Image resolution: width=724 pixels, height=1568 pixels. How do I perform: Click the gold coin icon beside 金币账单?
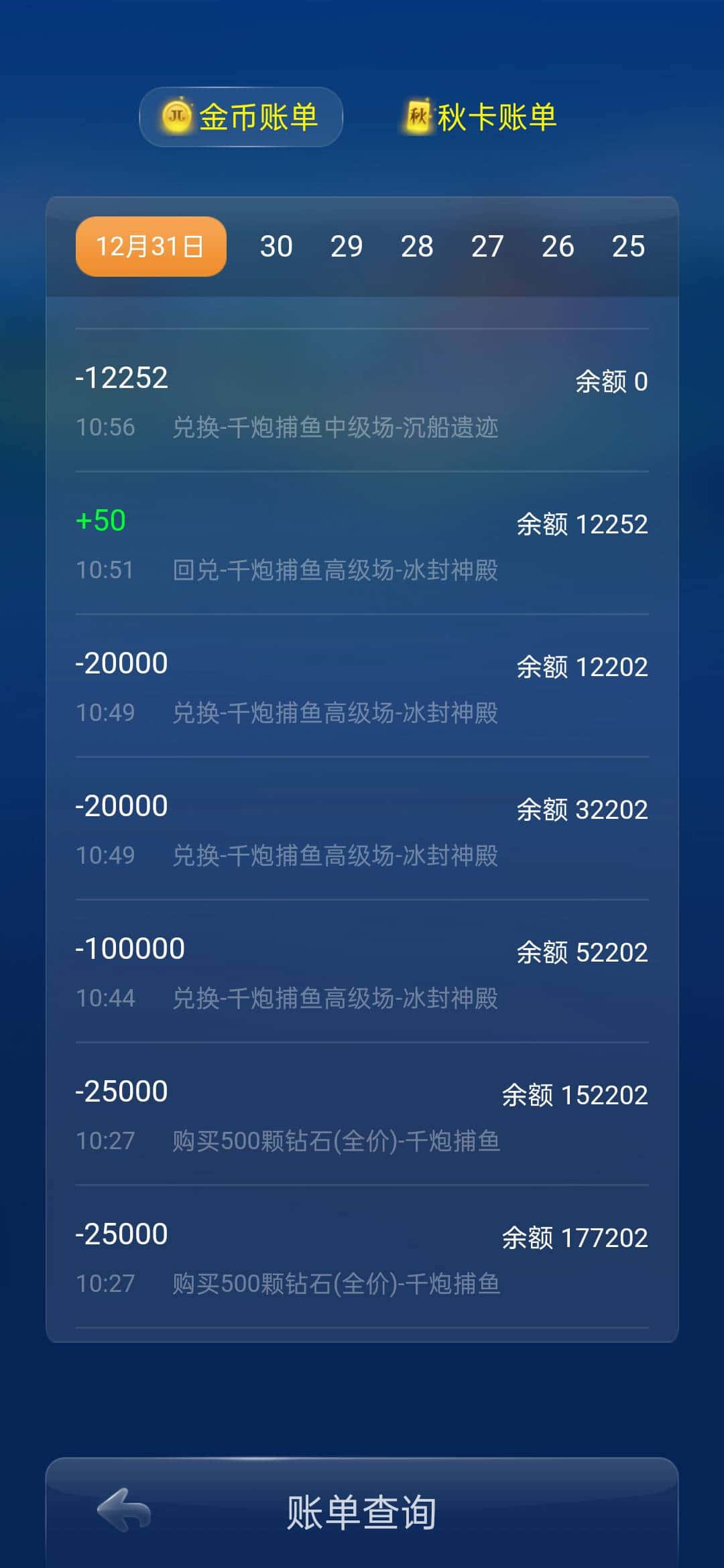[x=176, y=116]
